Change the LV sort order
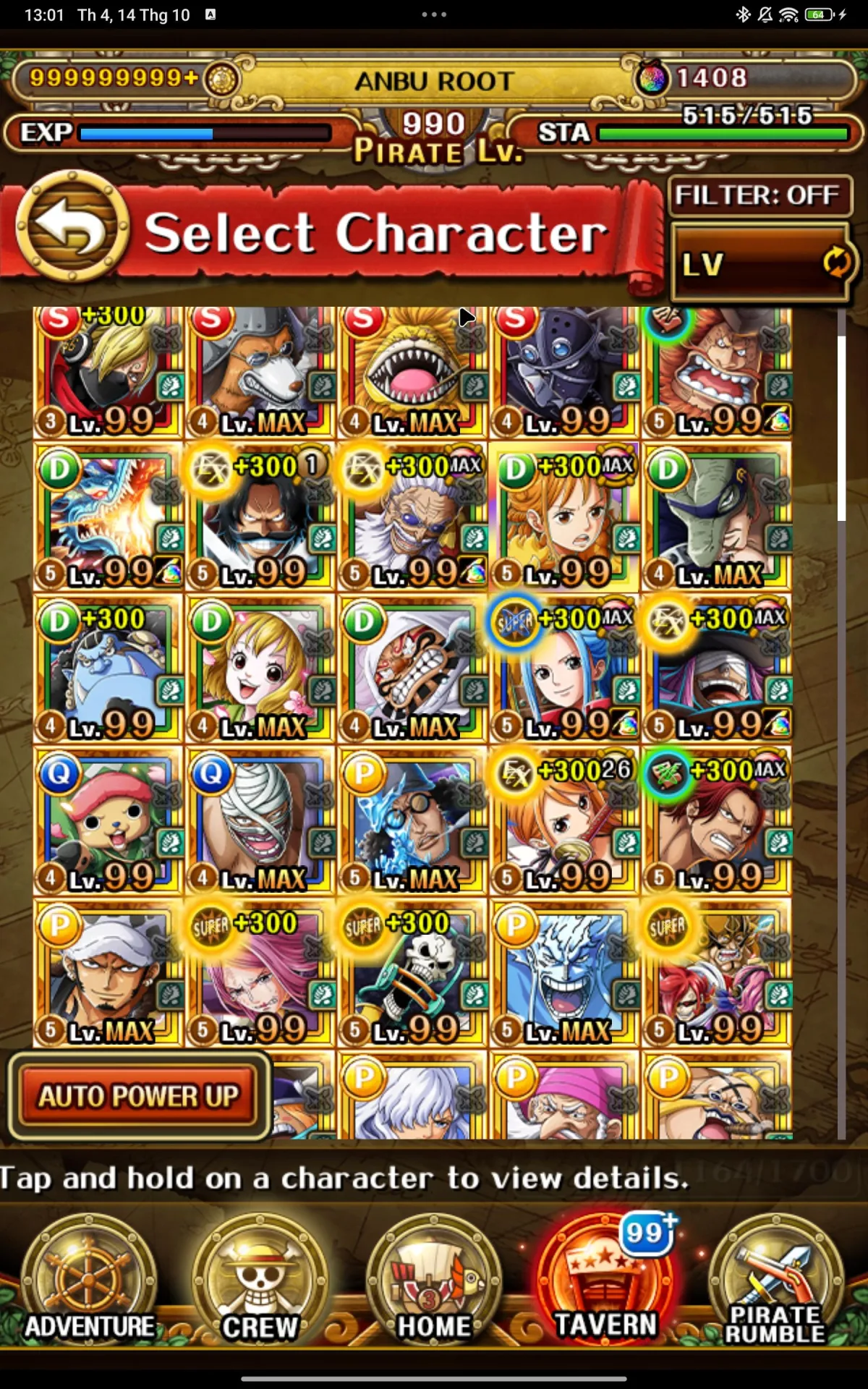868x1389 pixels. (761, 263)
